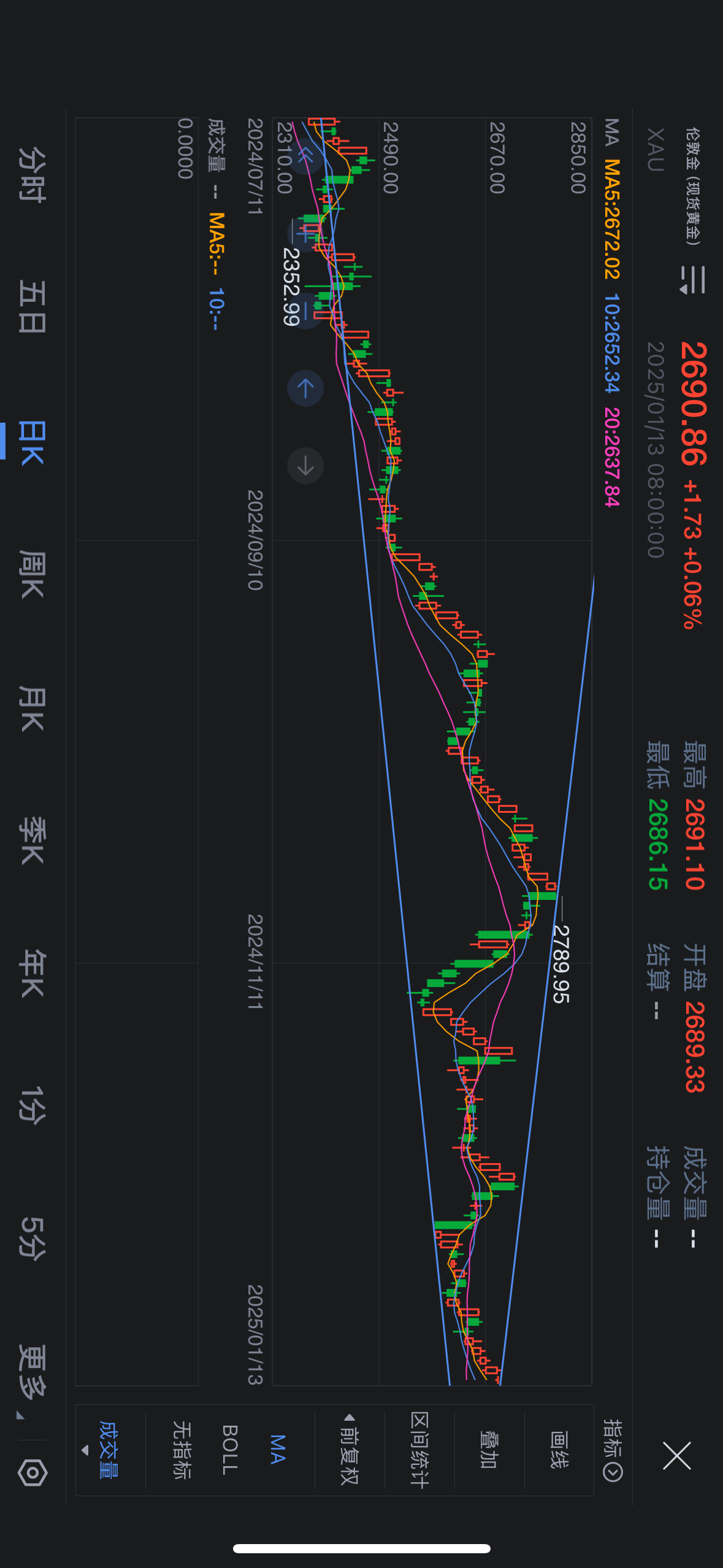Switch to the 五日 chart

(x=32, y=306)
